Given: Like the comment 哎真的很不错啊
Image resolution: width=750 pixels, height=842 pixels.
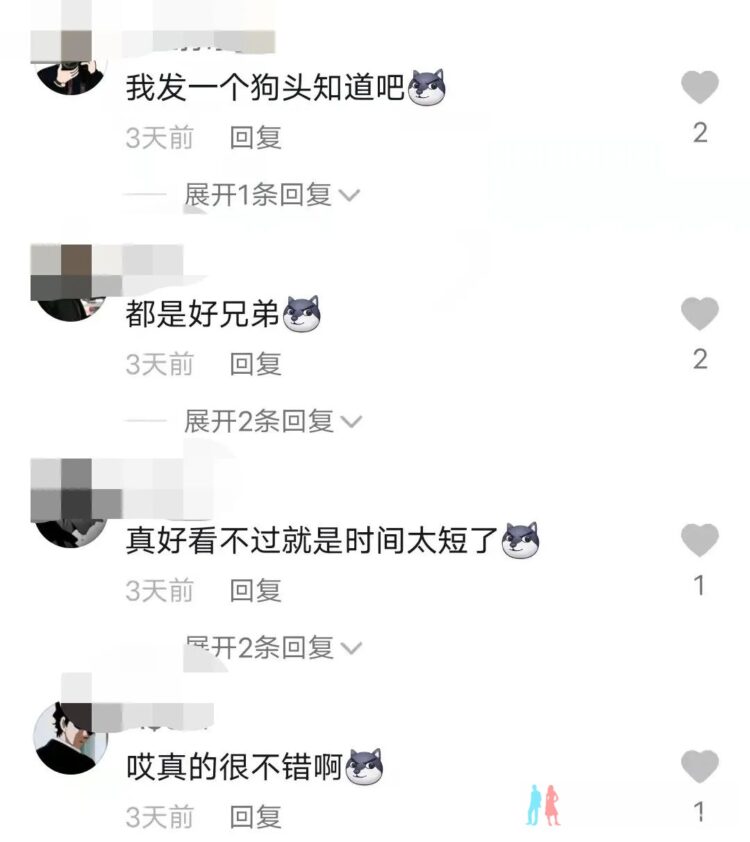Looking at the screenshot, I should pos(699,767).
